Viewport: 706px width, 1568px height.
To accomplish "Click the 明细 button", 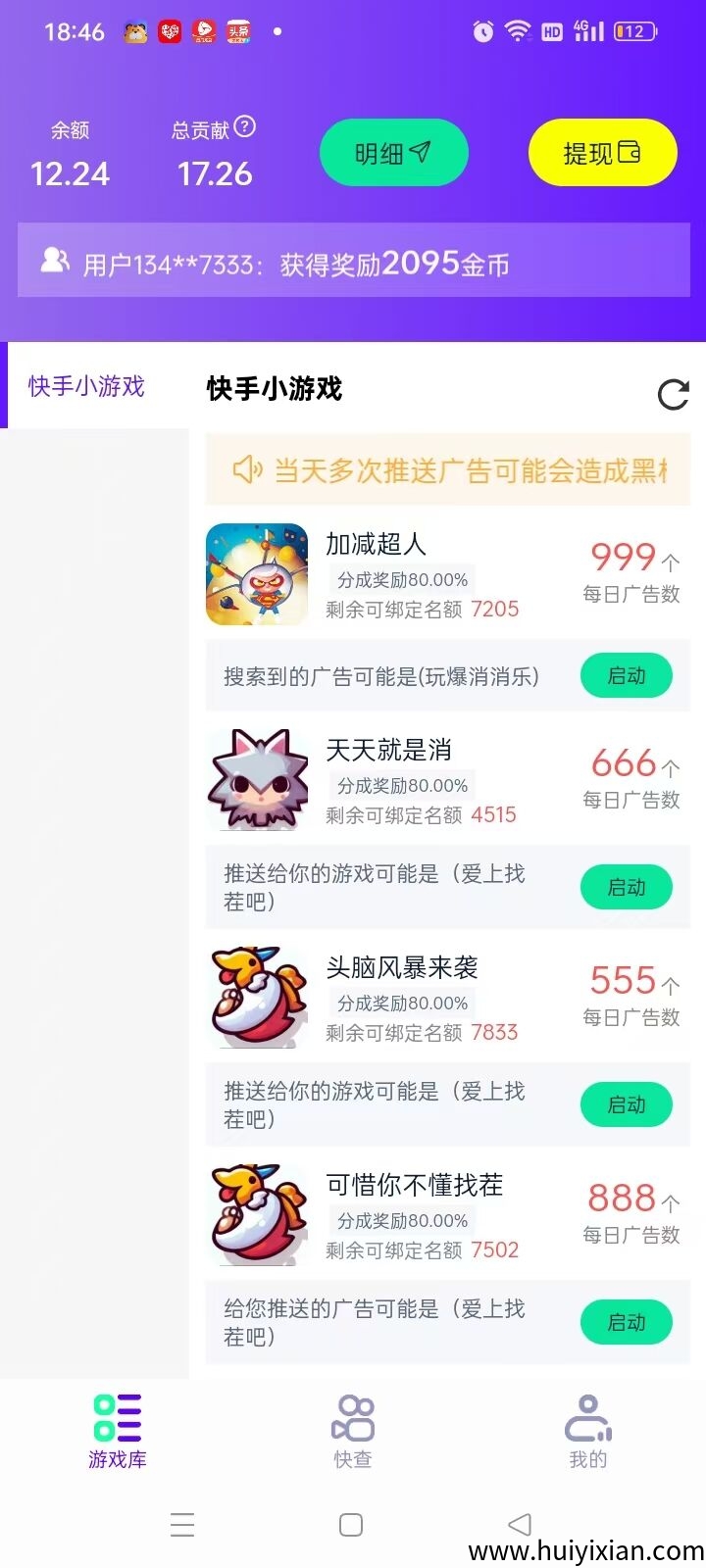I will pyautogui.click(x=393, y=153).
